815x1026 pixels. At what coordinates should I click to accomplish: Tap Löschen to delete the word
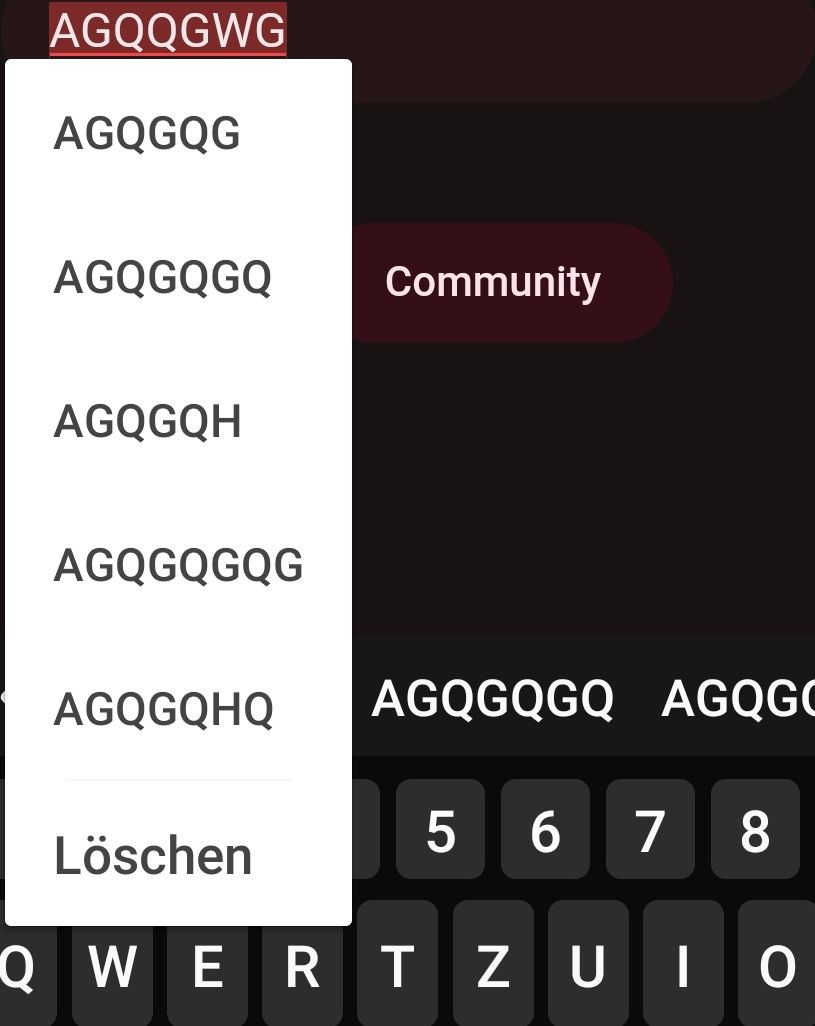pyautogui.click(x=153, y=856)
